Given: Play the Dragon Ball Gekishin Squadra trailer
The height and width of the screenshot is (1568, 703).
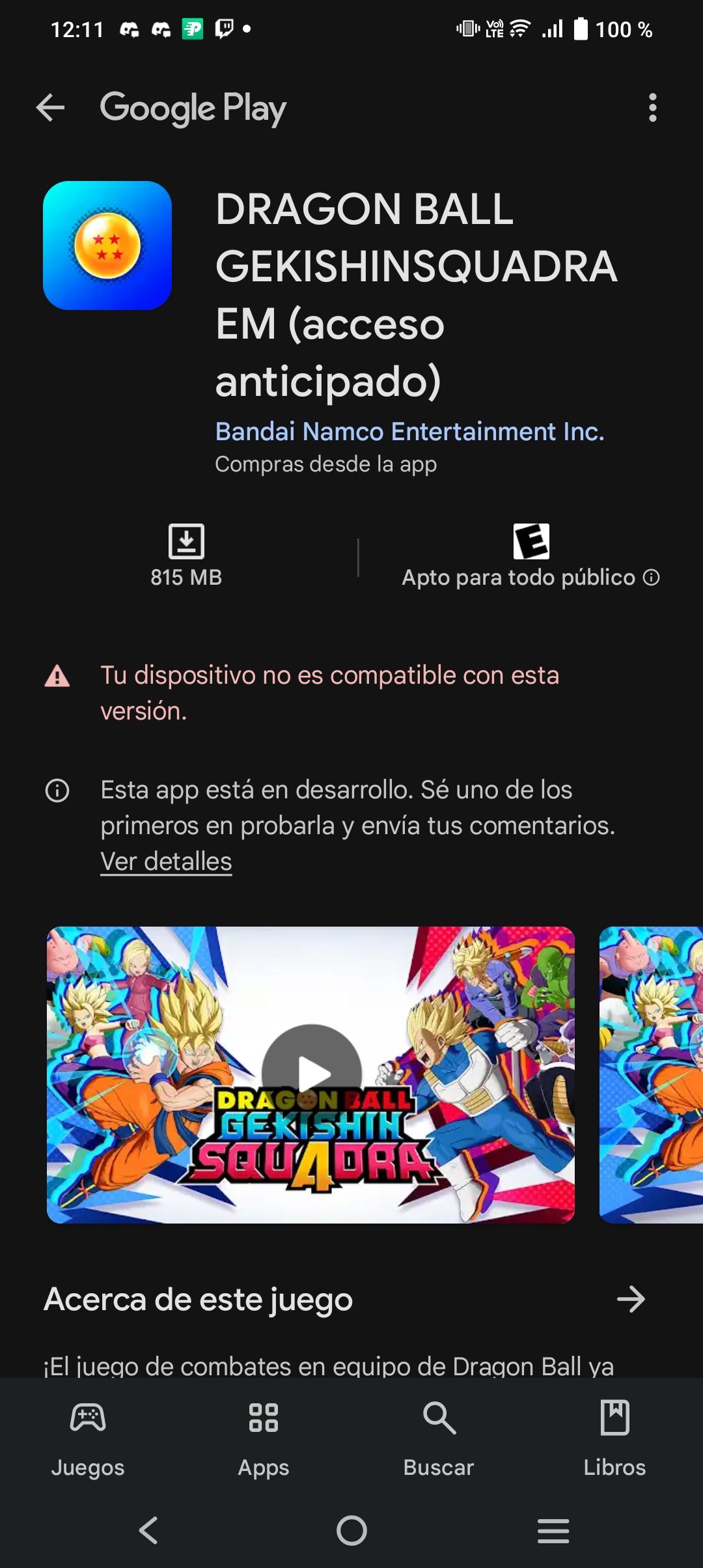Looking at the screenshot, I should point(311,1073).
